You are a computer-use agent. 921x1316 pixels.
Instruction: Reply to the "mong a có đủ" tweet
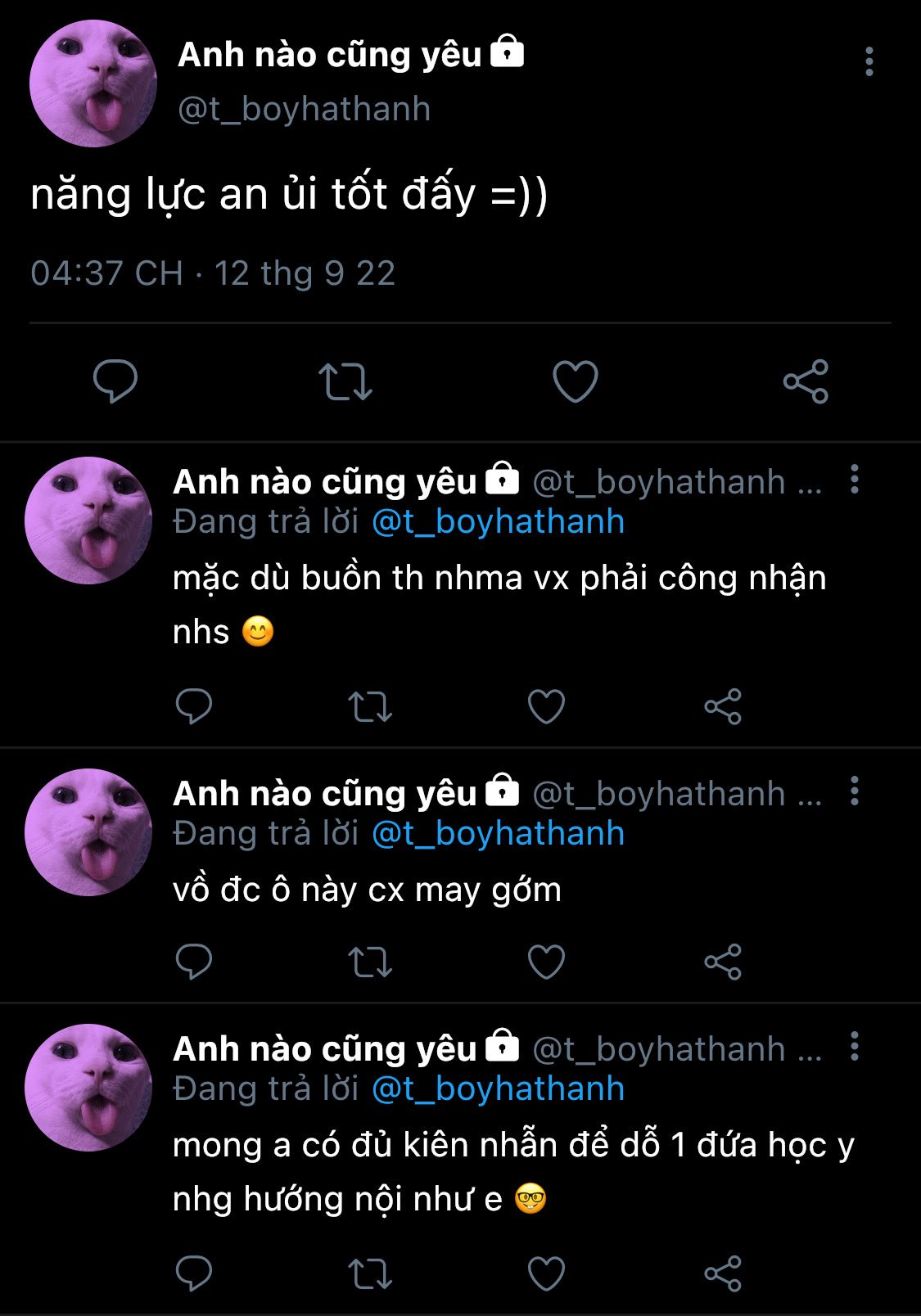(194, 1273)
